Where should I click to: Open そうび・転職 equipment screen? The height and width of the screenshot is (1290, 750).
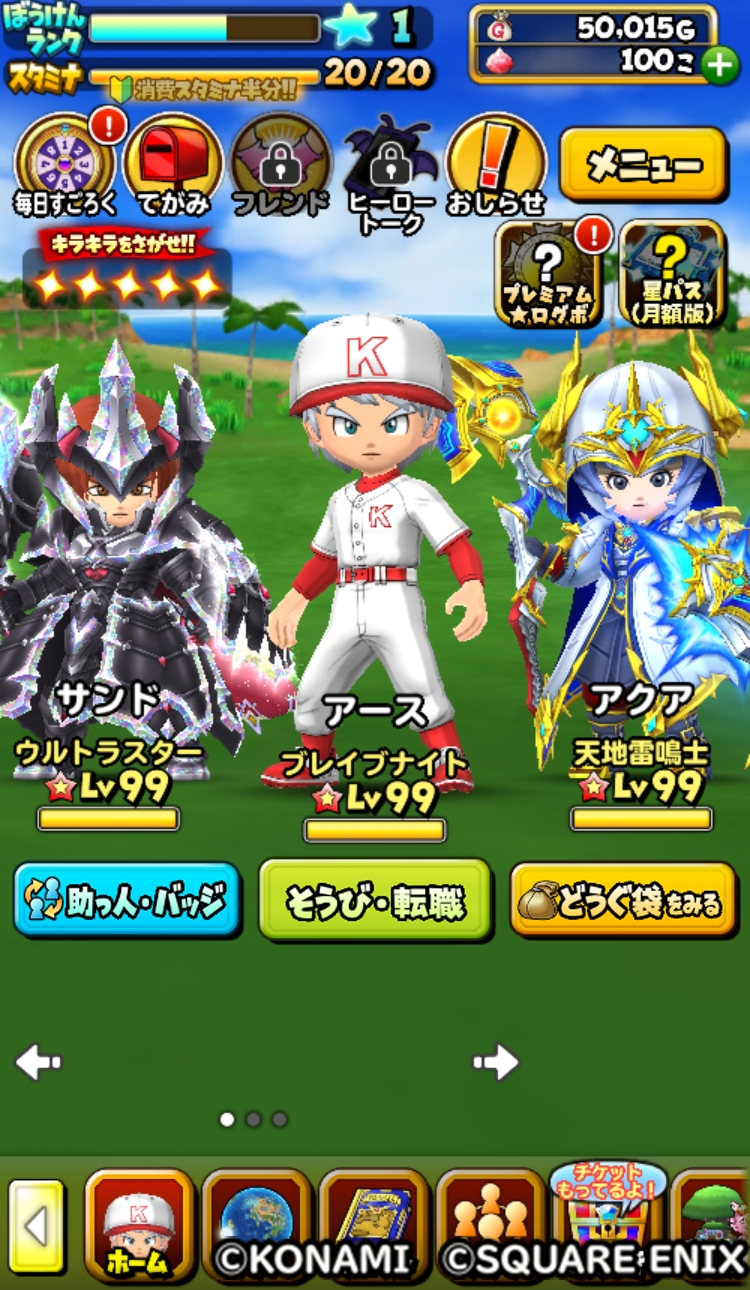tap(375, 900)
